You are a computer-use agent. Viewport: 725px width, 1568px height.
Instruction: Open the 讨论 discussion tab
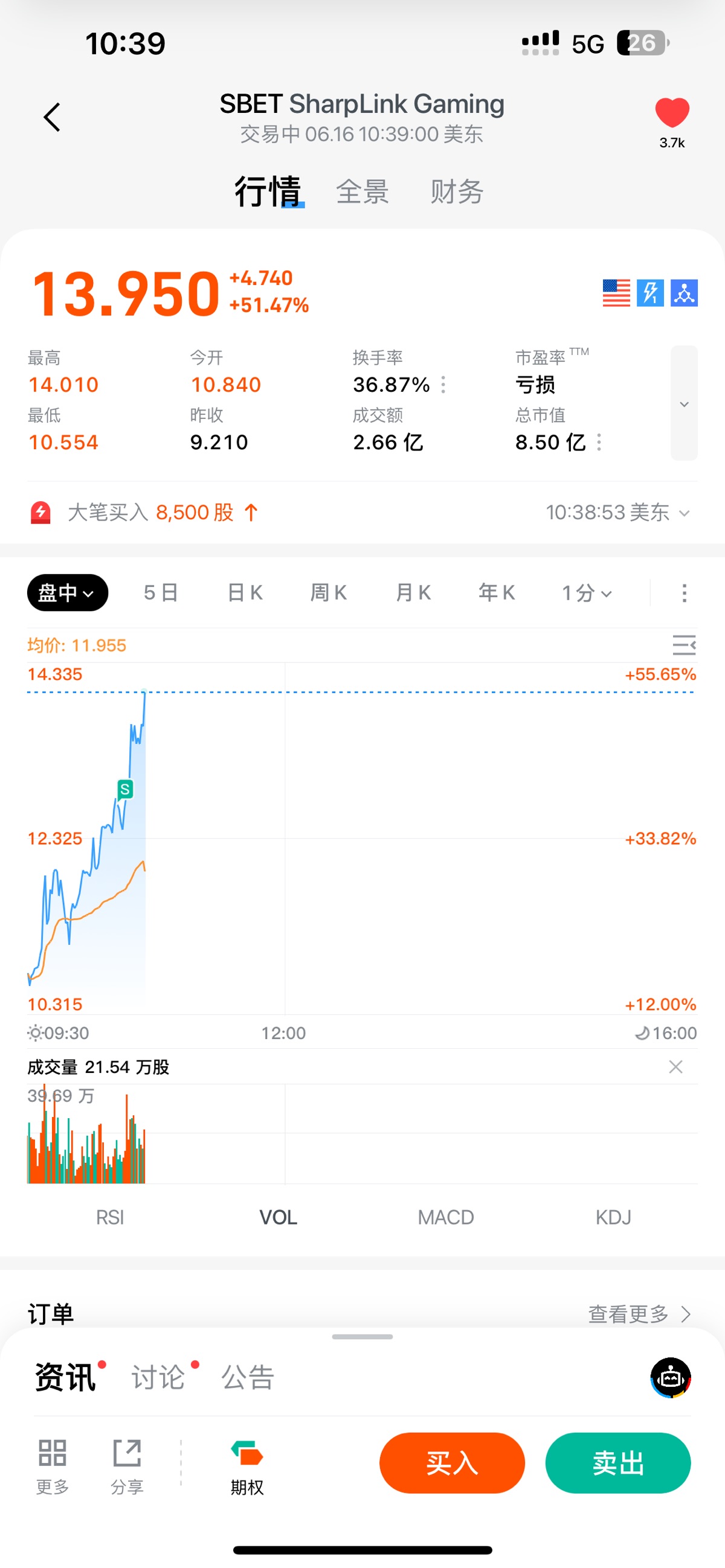tap(158, 1377)
